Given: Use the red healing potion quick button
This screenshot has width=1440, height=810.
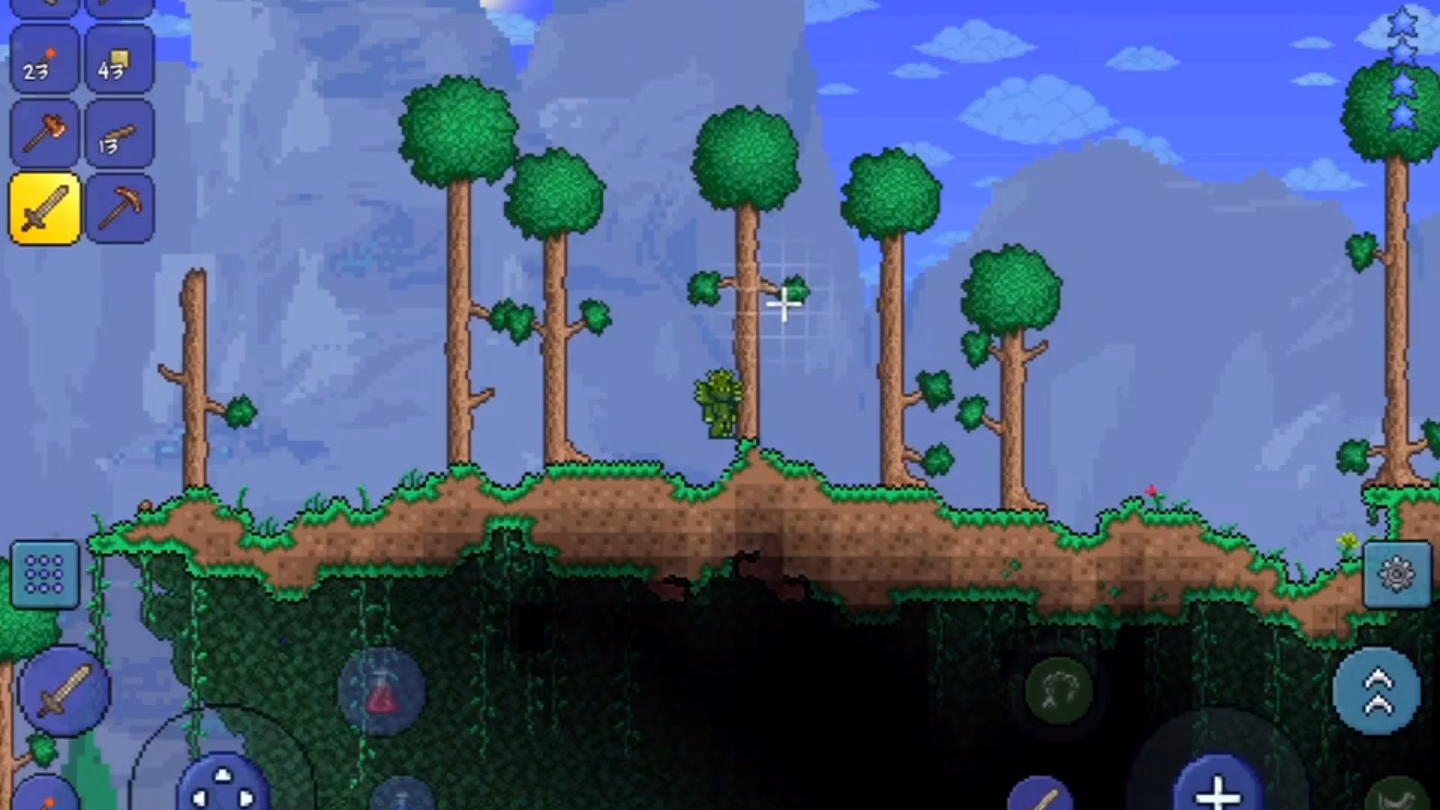Looking at the screenshot, I should pyautogui.click(x=382, y=692).
